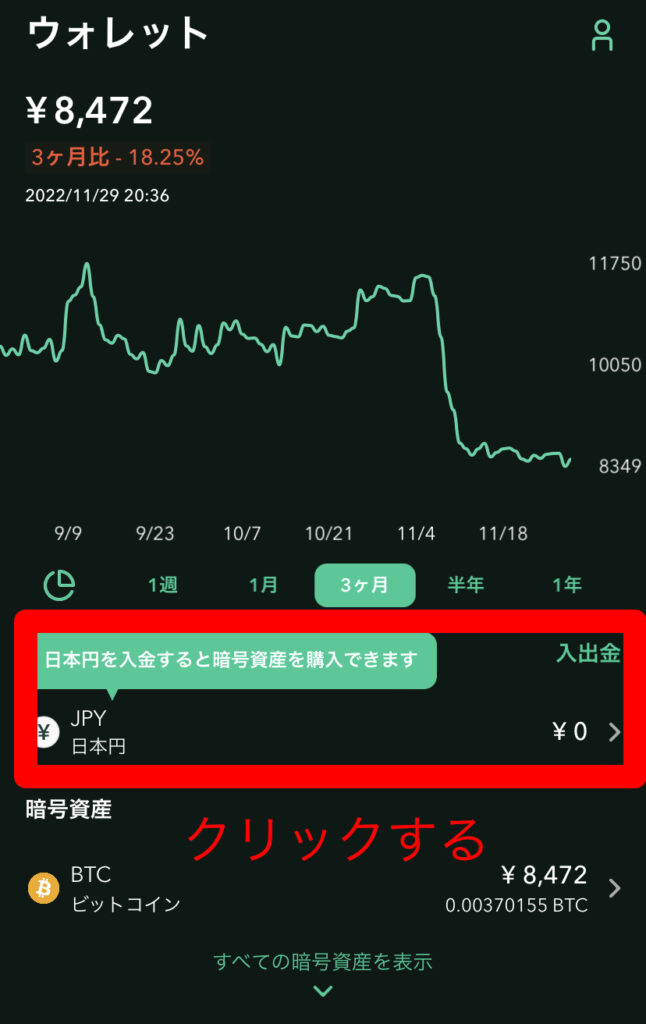Tap the 入出金 link

click(588, 654)
